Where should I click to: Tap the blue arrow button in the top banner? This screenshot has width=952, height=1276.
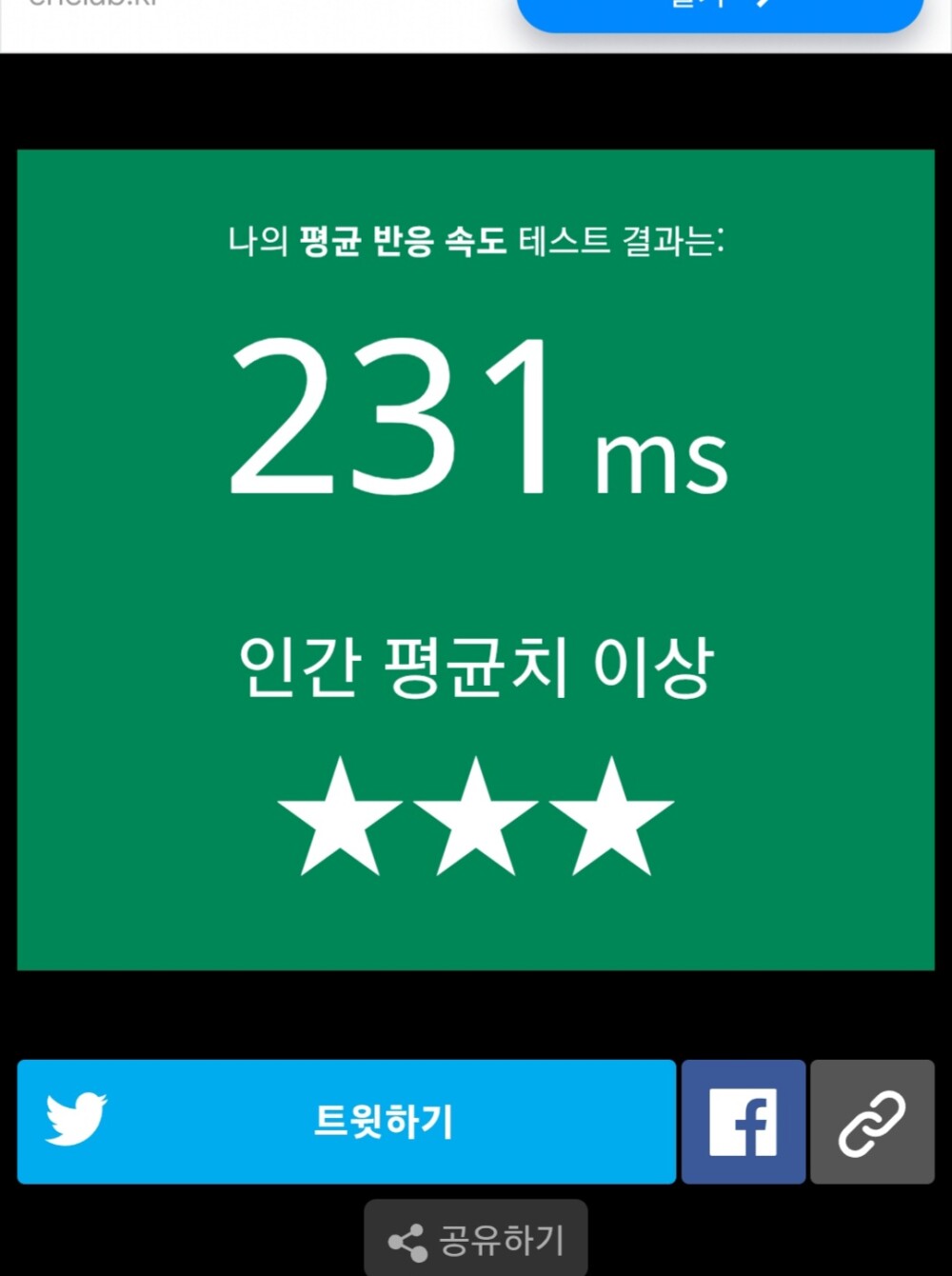[x=720, y=11]
